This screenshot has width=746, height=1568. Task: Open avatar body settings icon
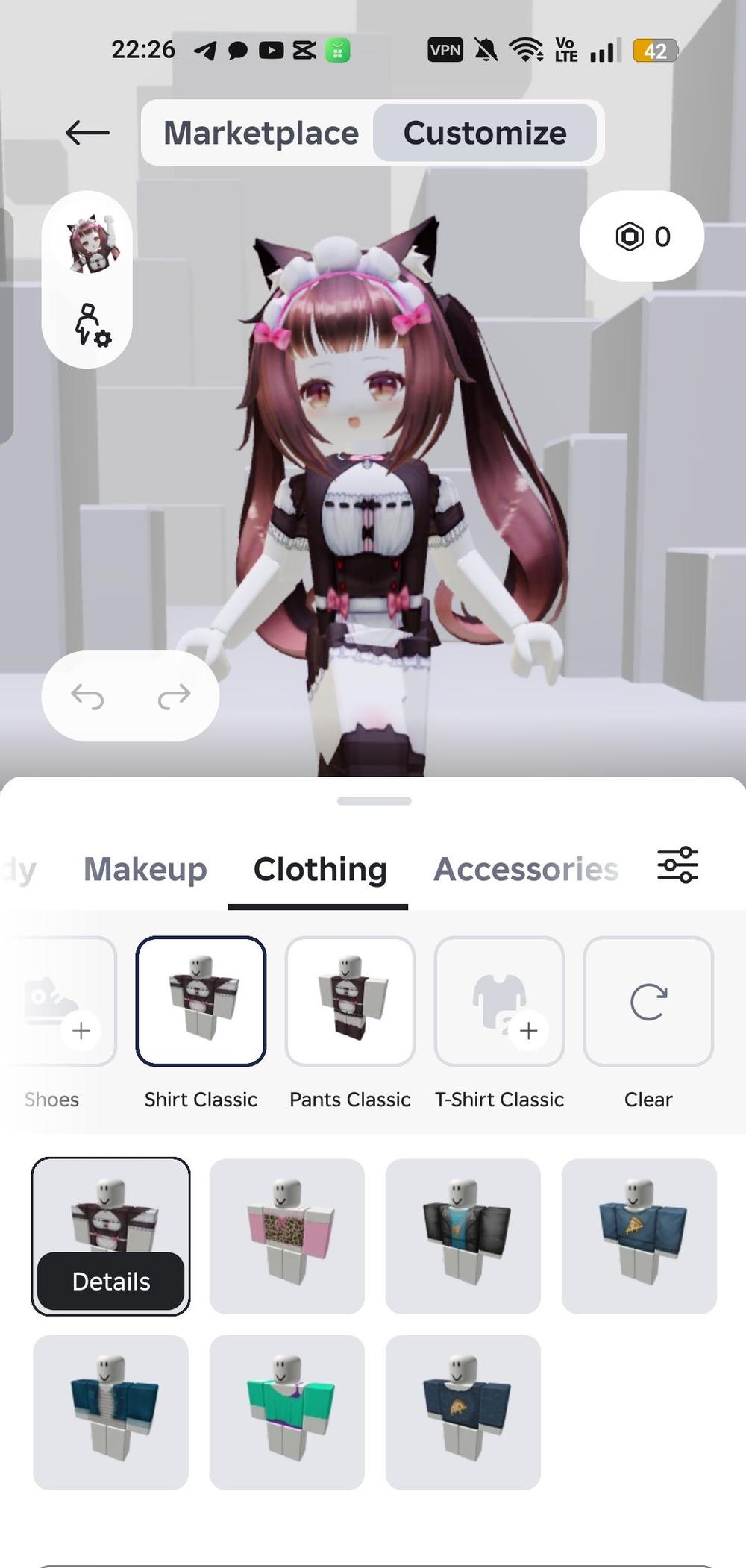91,325
